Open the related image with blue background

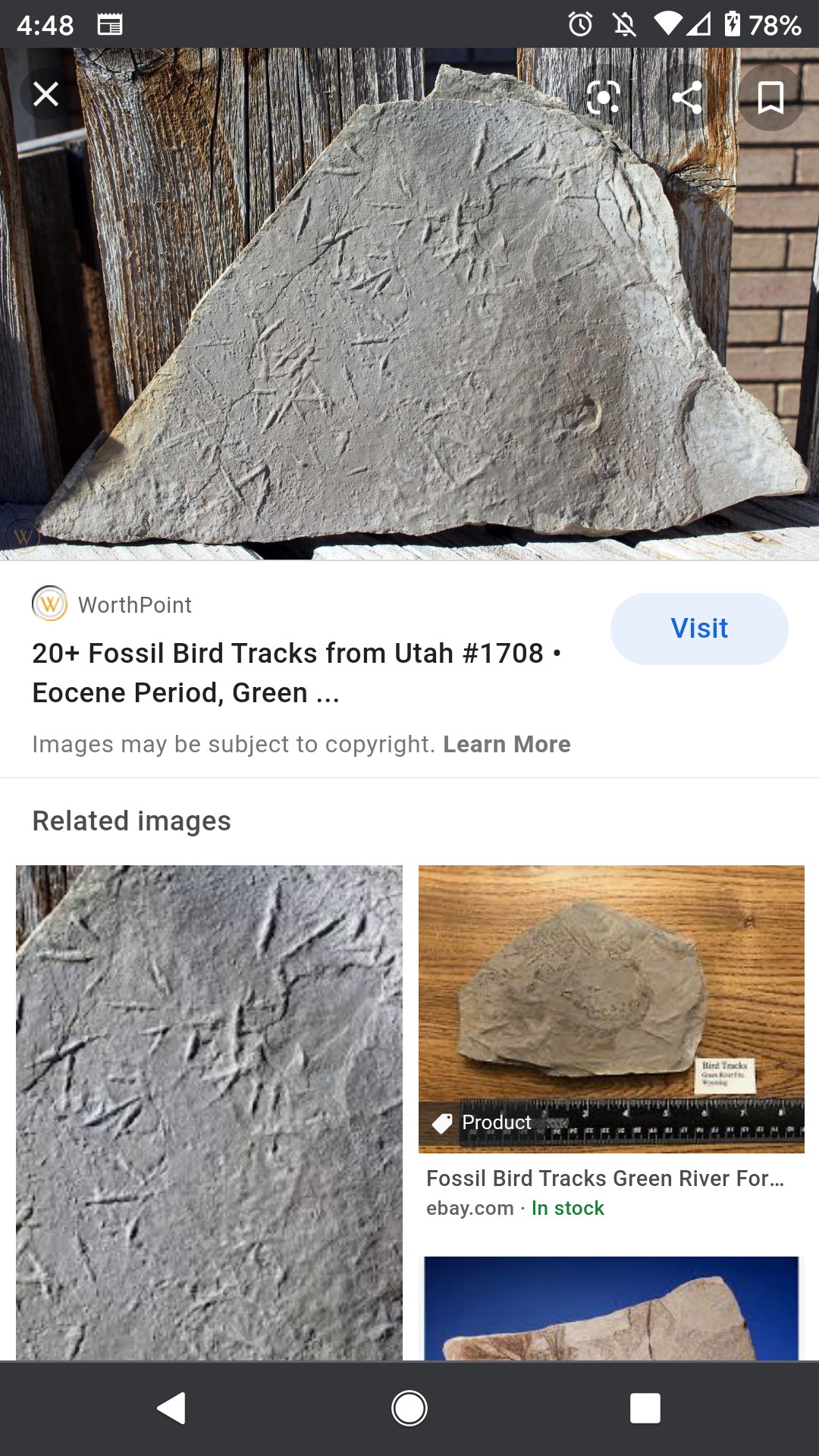[x=611, y=1308]
